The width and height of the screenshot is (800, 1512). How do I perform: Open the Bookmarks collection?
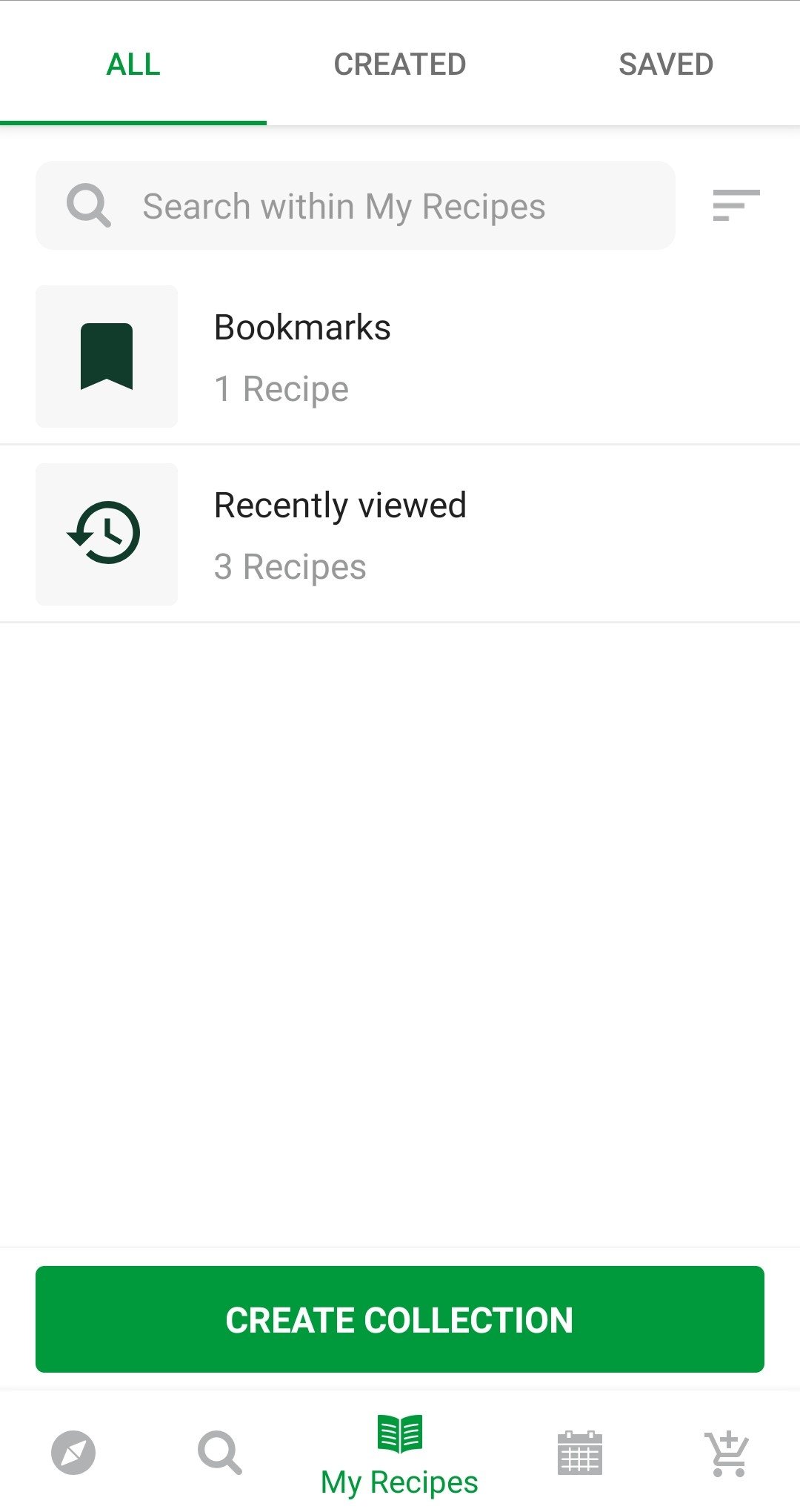coord(400,357)
